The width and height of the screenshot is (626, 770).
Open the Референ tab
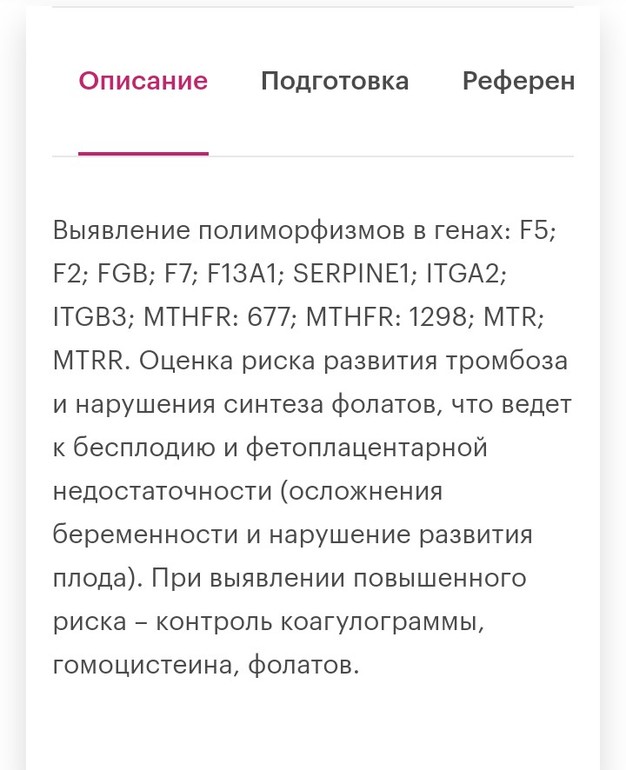(x=517, y=82)
